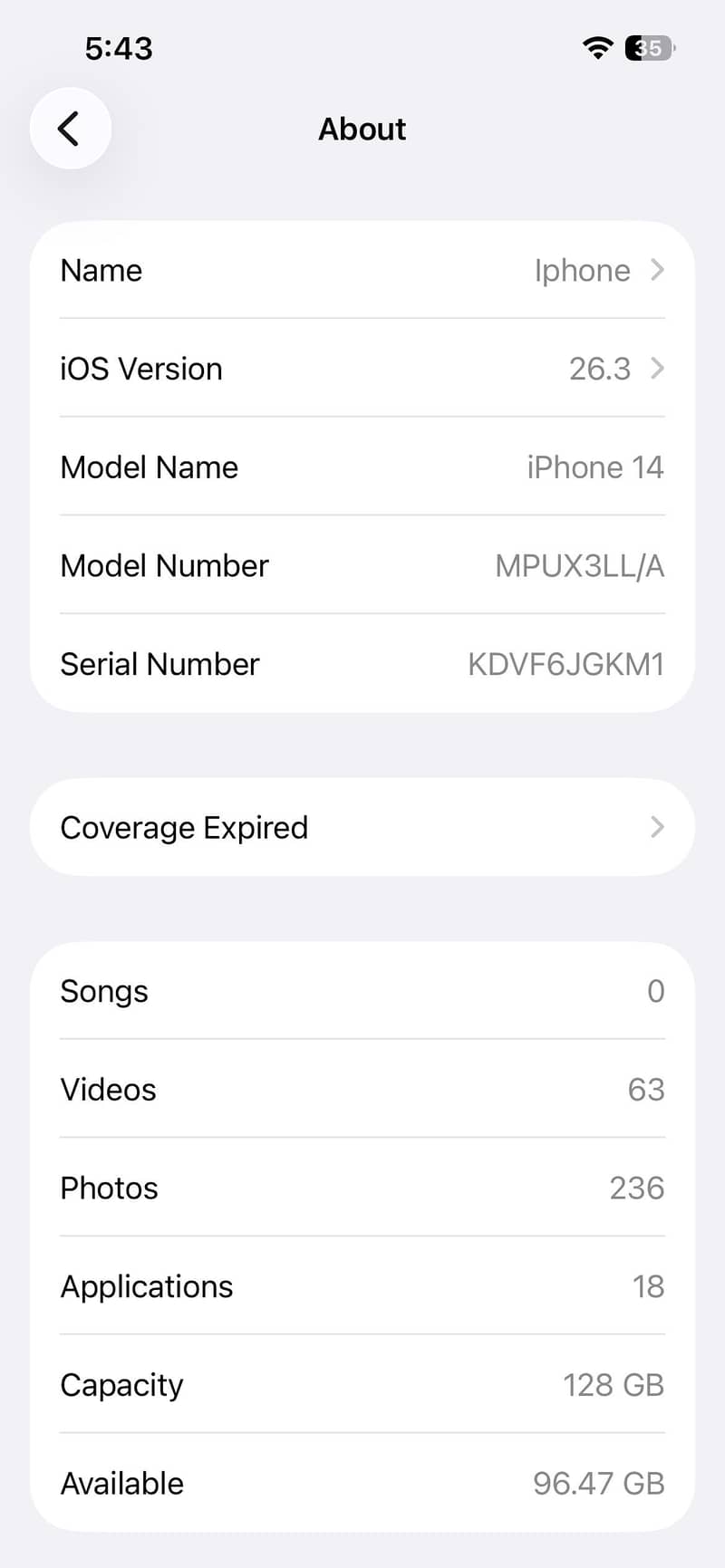Tap the Wi-Fi status icon

click(x=597, y=48)
